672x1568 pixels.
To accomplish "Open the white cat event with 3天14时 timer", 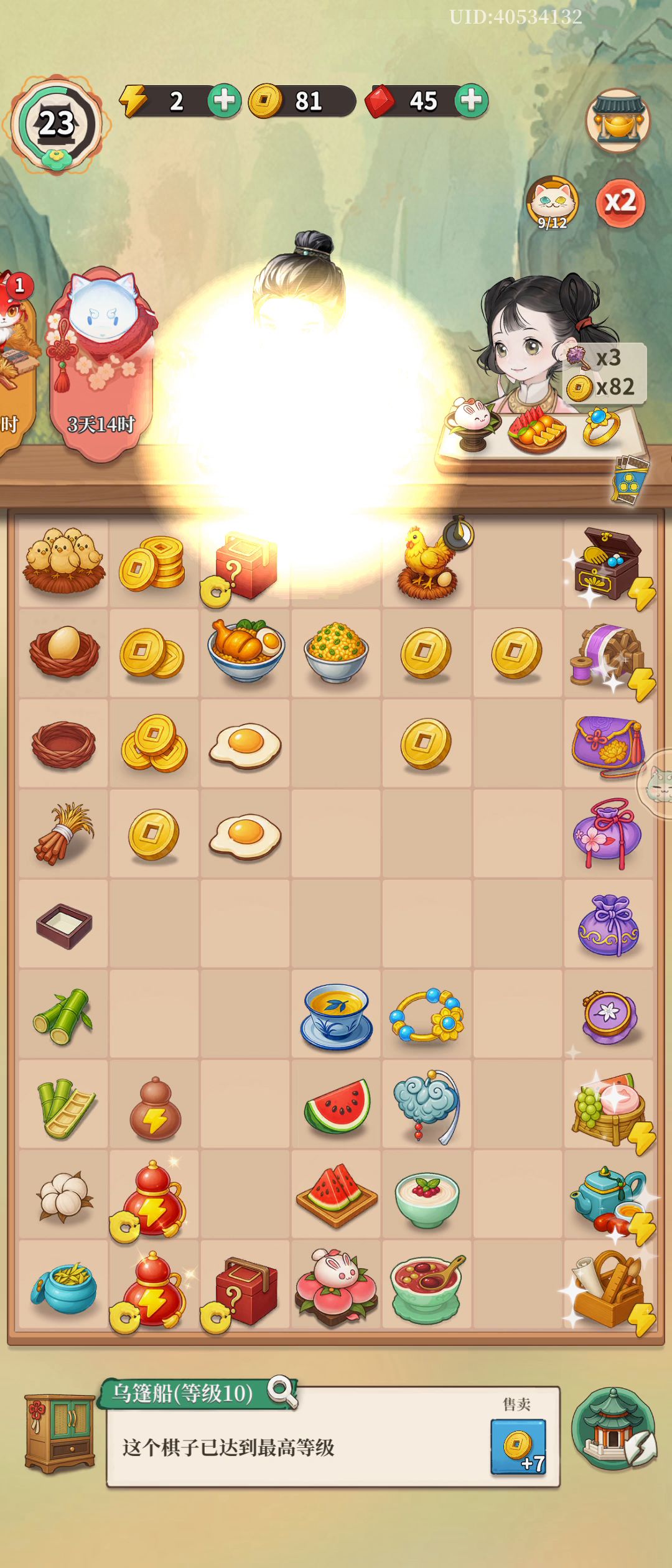I will point(102,364).
